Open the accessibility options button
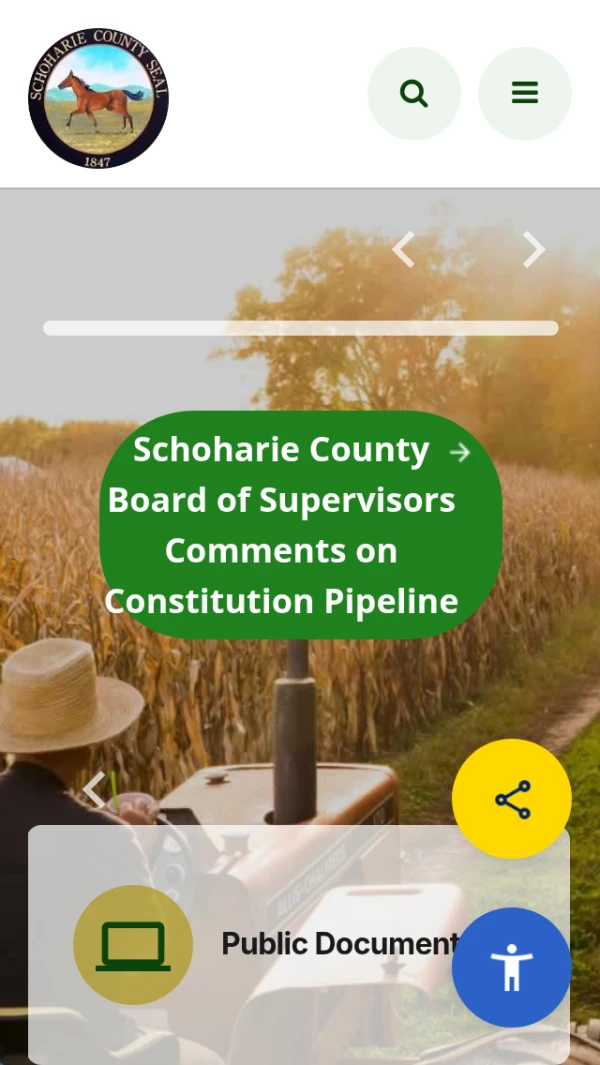600x1065 pixels. pyautogui.click(x=512, y=967)
